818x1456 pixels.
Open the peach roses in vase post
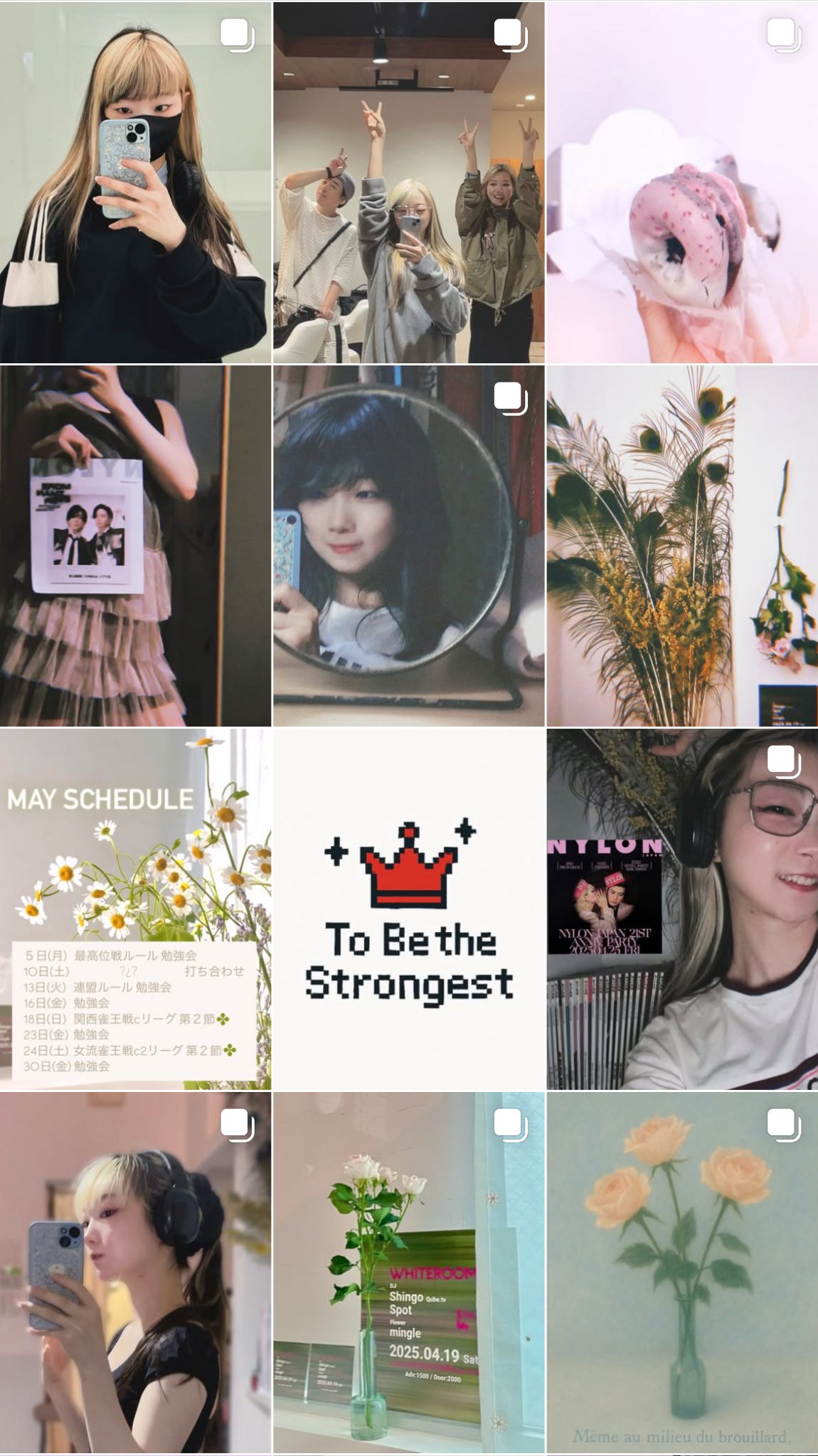[682, 1273]
